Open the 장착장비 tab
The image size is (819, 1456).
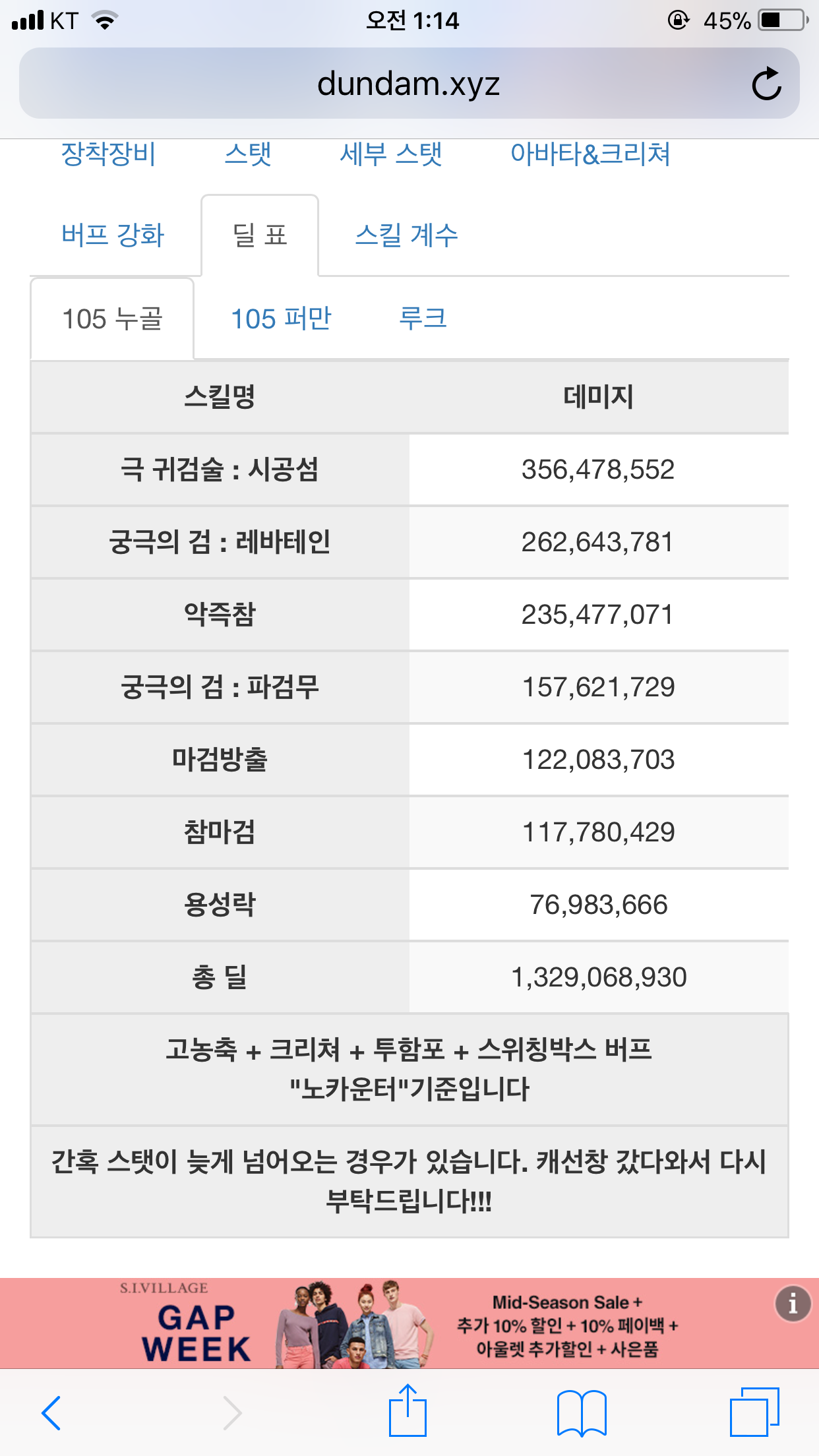click(109, 154)
